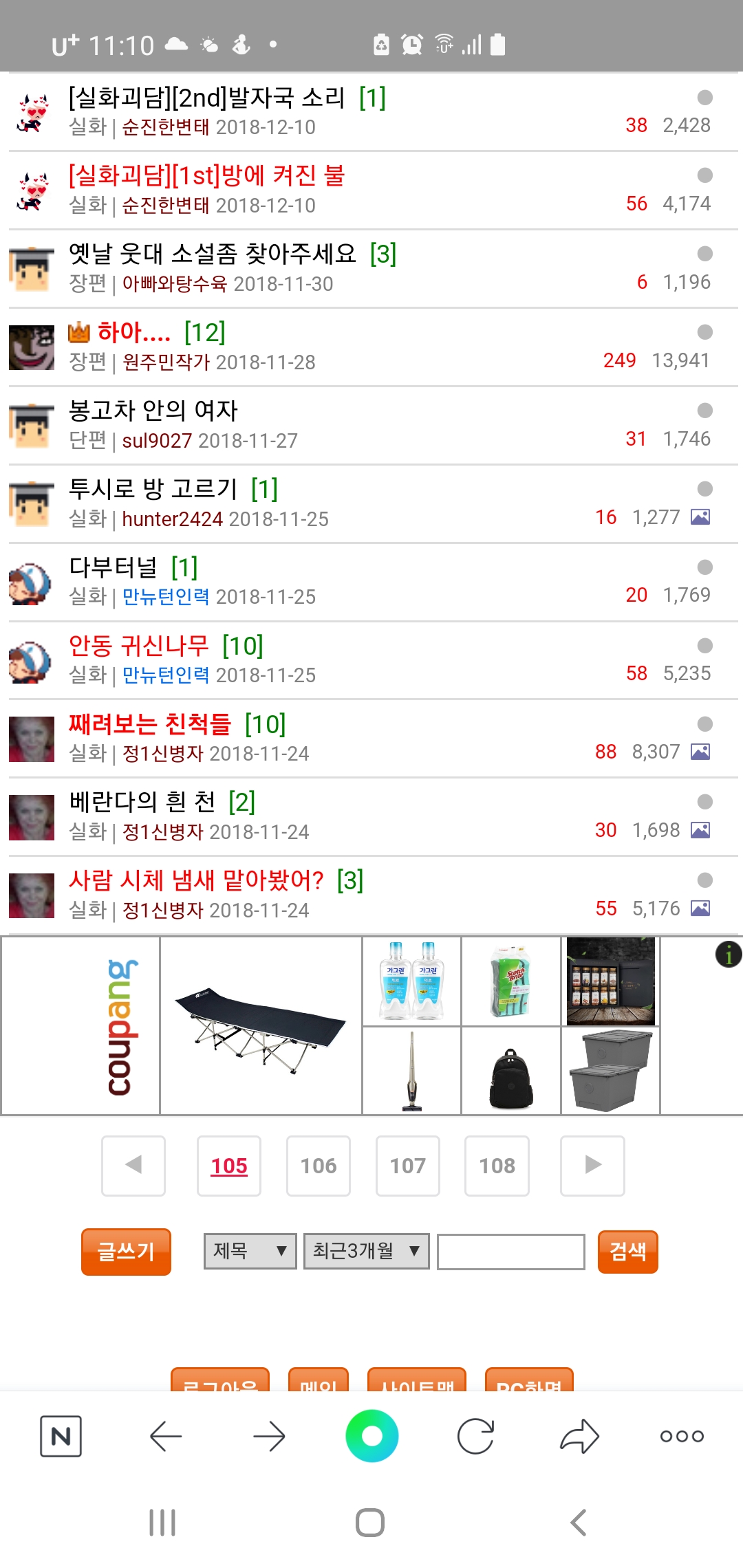Open the post '봉고차 안의 여자'

click(x=153, y=411)
